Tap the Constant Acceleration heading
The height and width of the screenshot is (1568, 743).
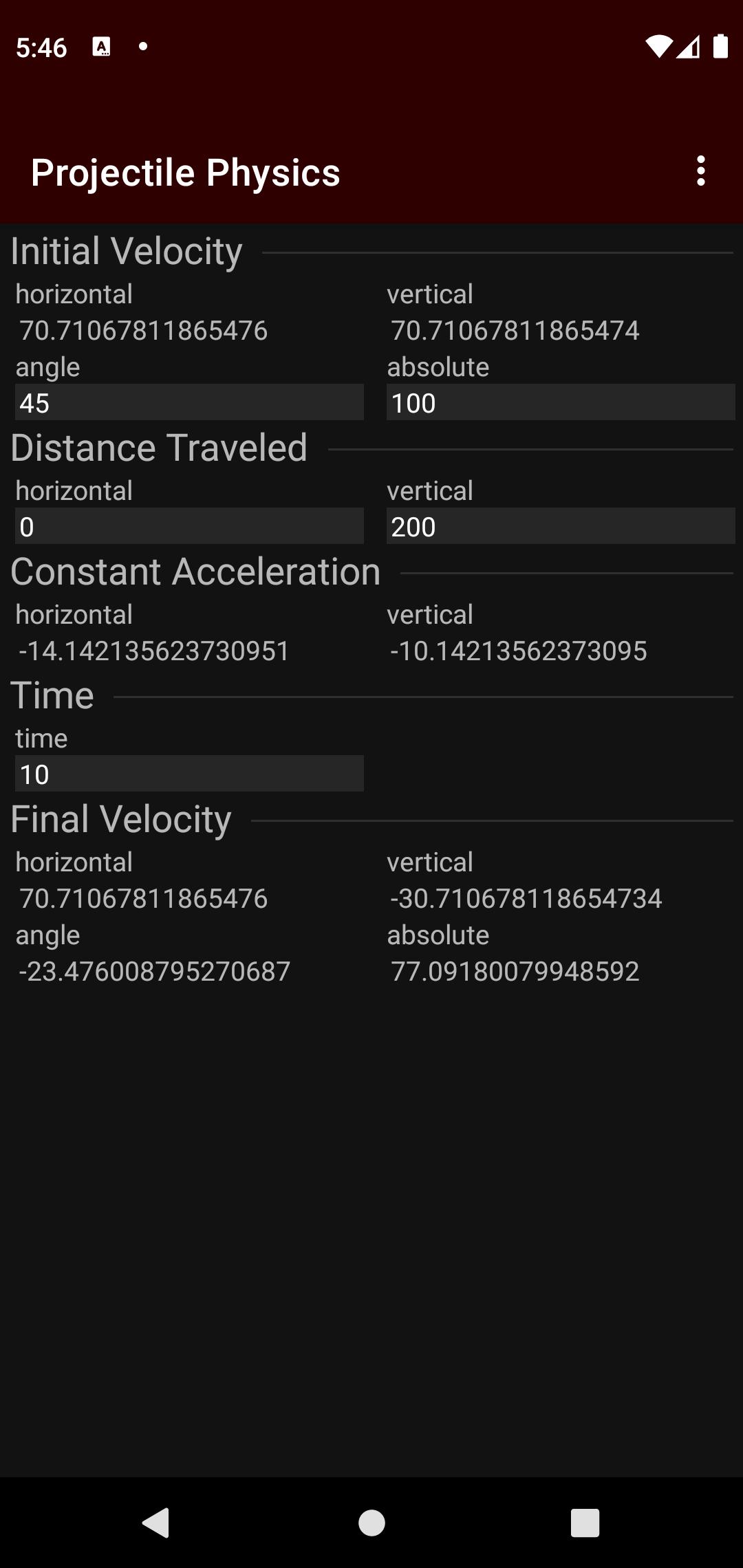click(197, 571)
